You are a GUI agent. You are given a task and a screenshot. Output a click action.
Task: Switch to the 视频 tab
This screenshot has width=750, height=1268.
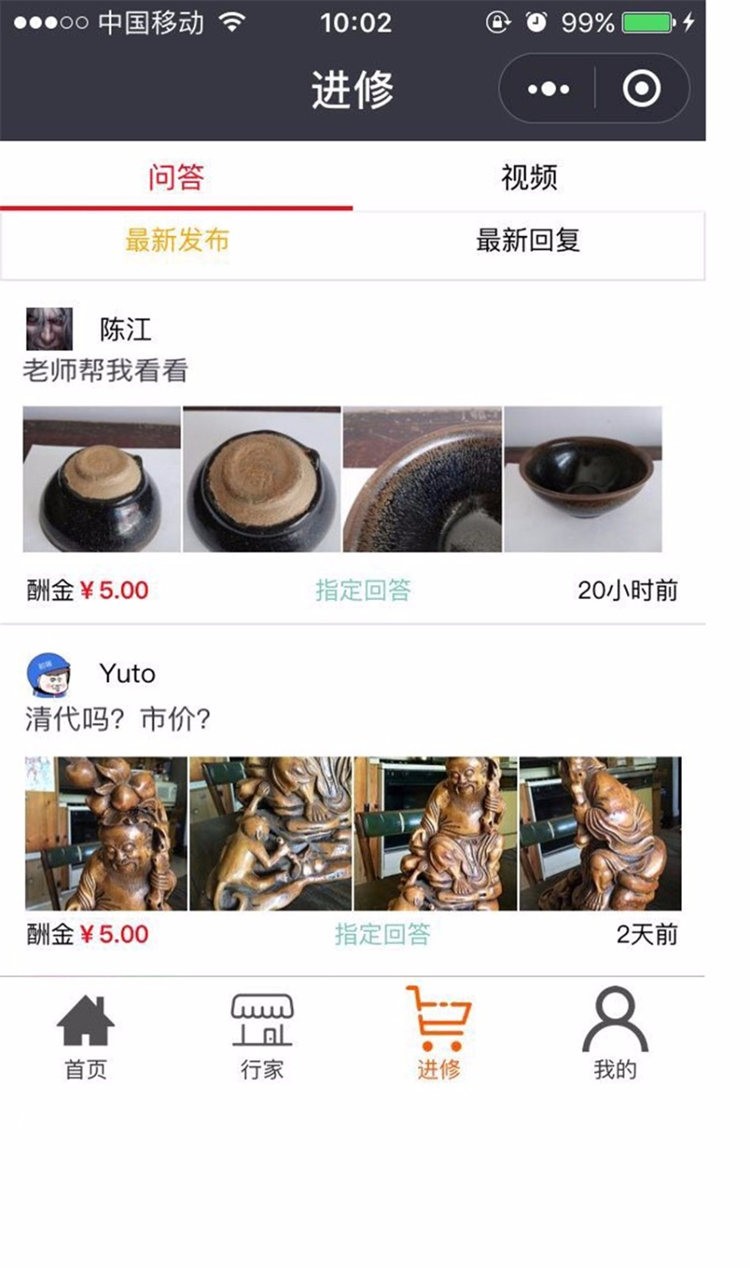point(529,178)
